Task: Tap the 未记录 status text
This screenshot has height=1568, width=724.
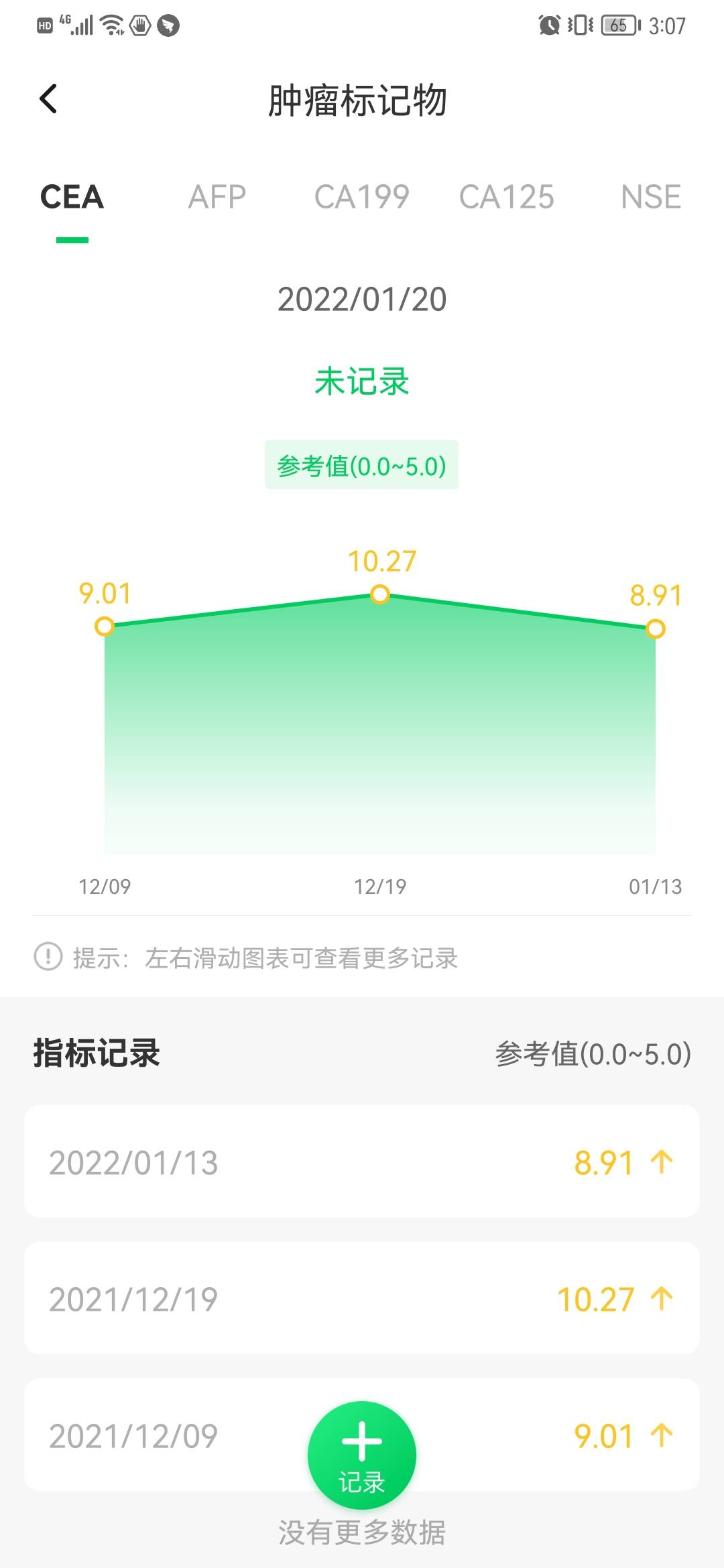Action: point(362,381)
